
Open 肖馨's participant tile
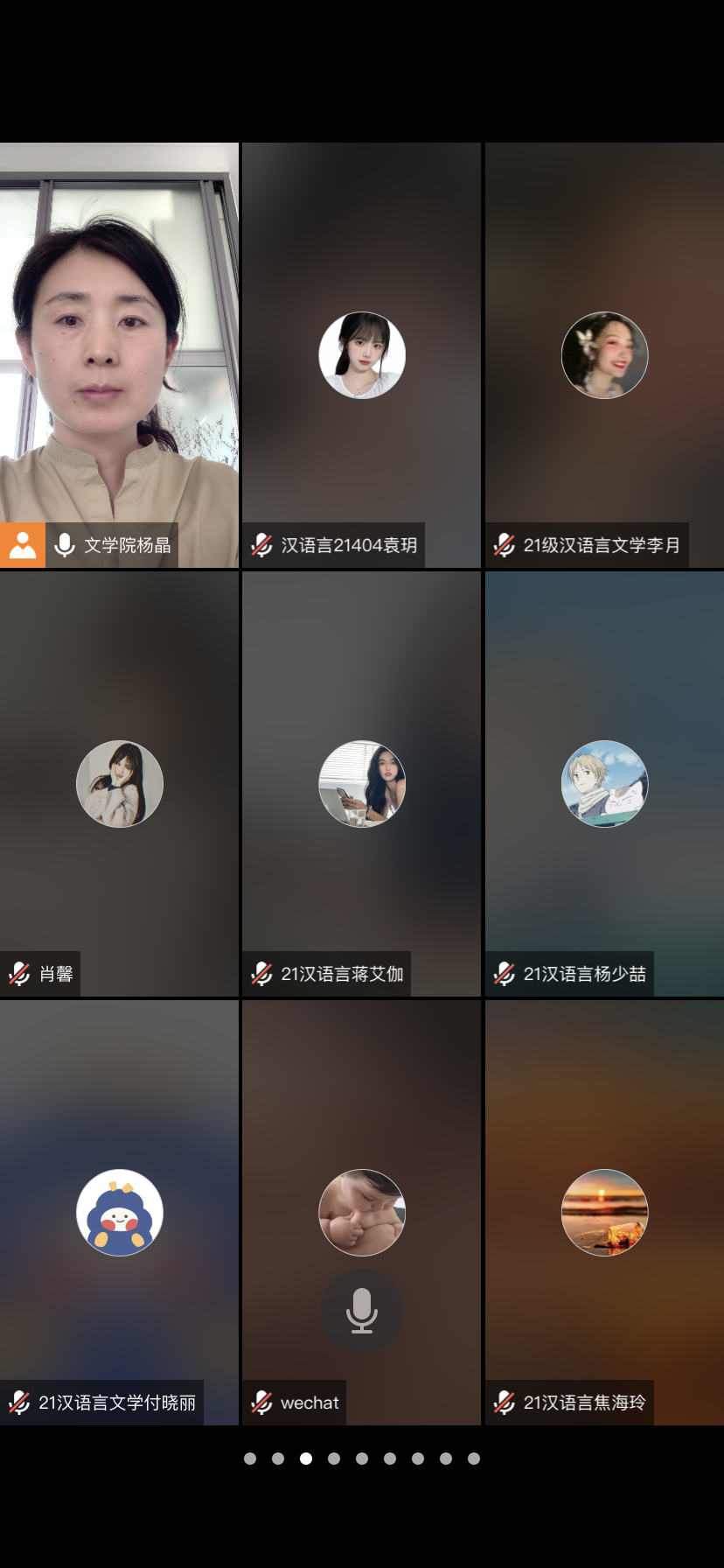[x=119, y=783]
